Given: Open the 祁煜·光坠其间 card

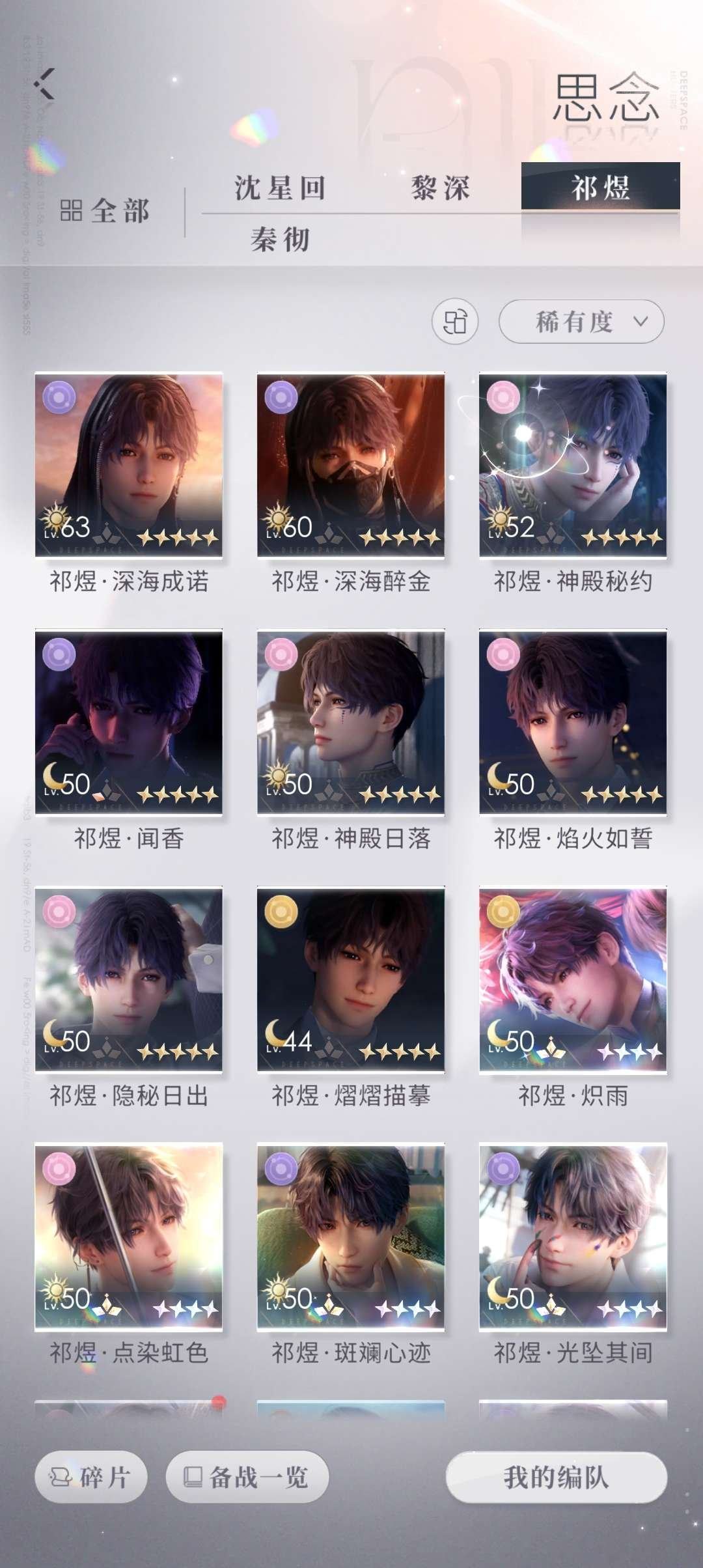Looking at the screenshot, I should coord(573,1237).
